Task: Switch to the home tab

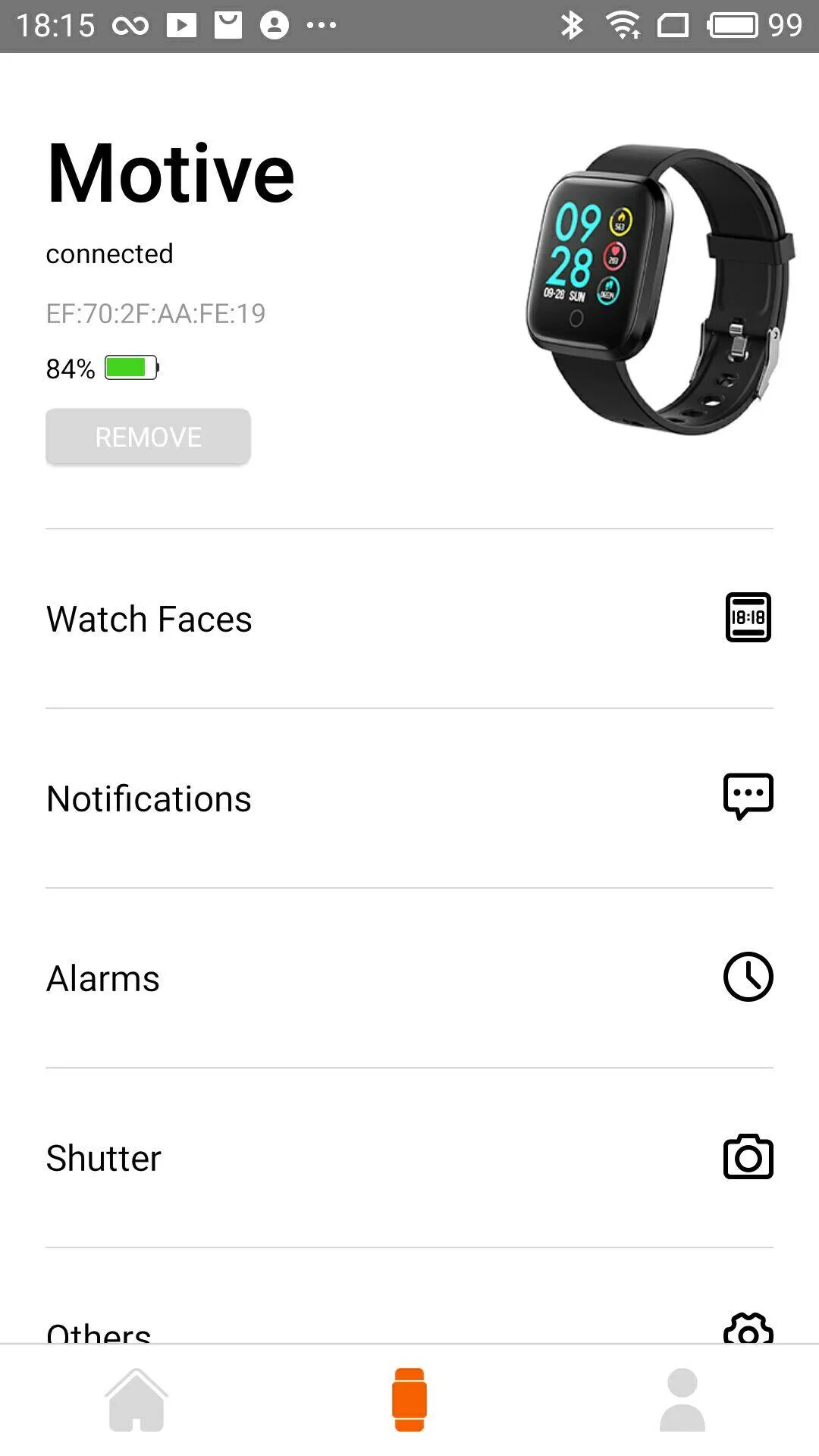Action: point(136,1400)
